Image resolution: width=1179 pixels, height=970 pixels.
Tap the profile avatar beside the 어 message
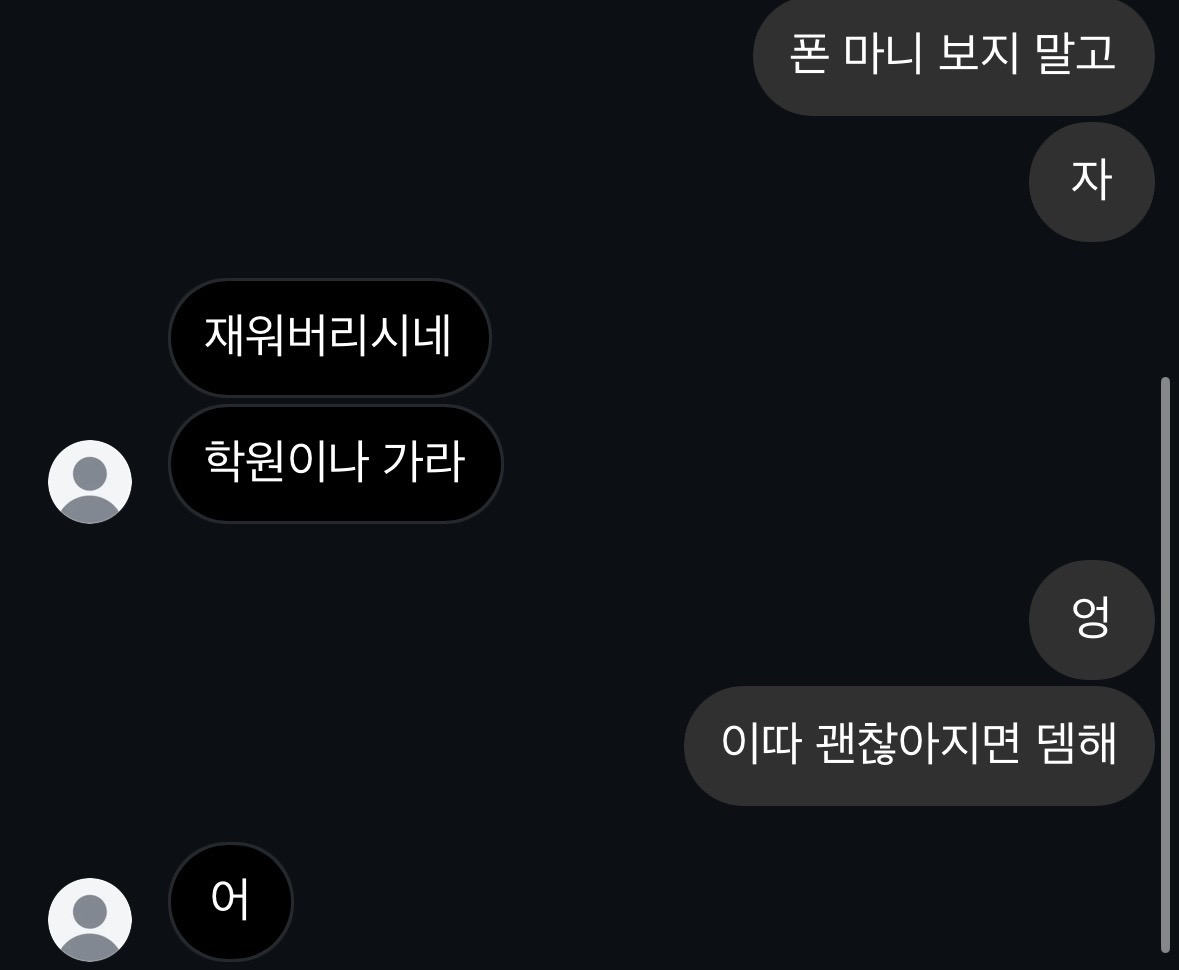click(90, 920)
